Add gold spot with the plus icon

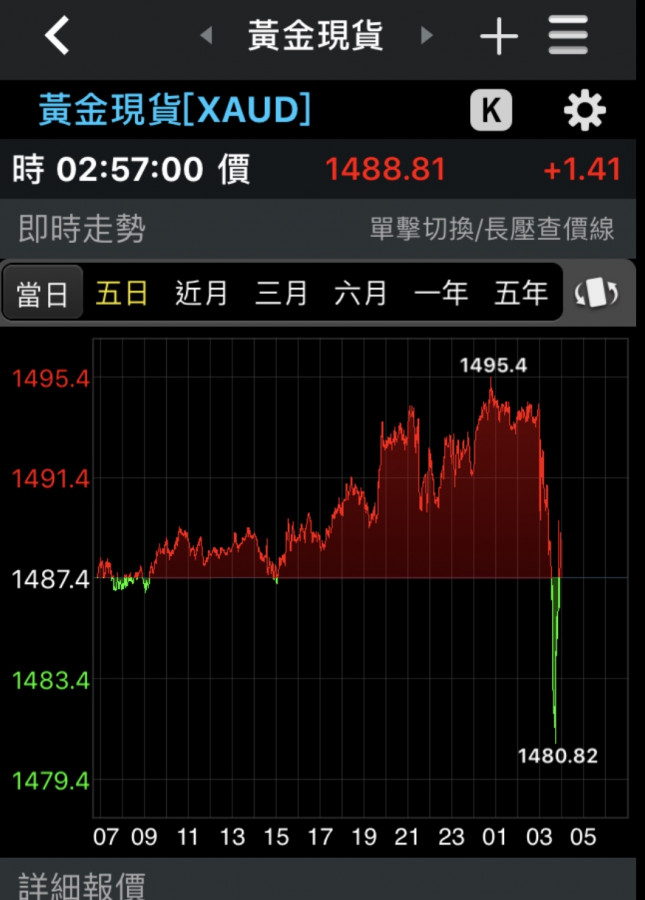498,37
